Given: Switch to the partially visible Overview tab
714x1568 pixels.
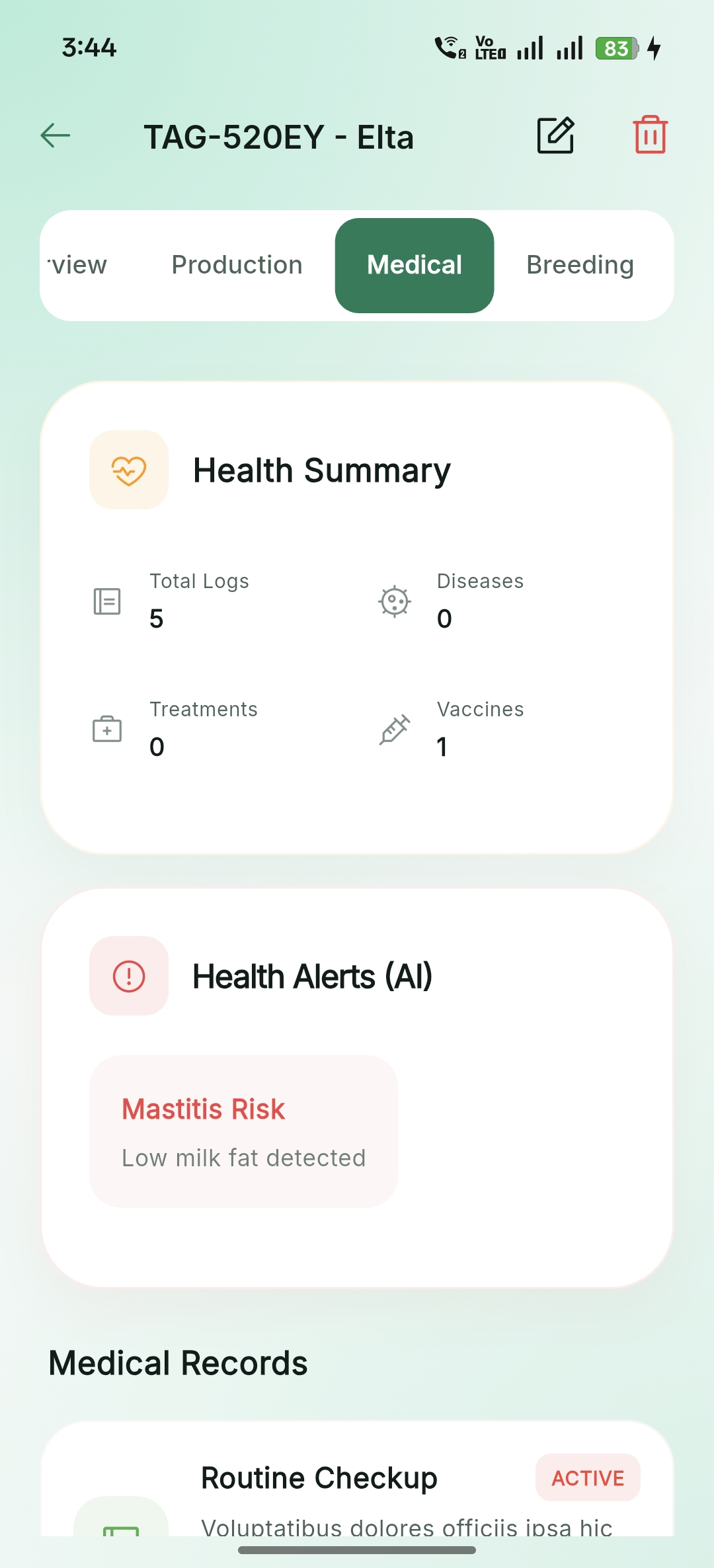Looking at the screenshot, I should 77,265.
